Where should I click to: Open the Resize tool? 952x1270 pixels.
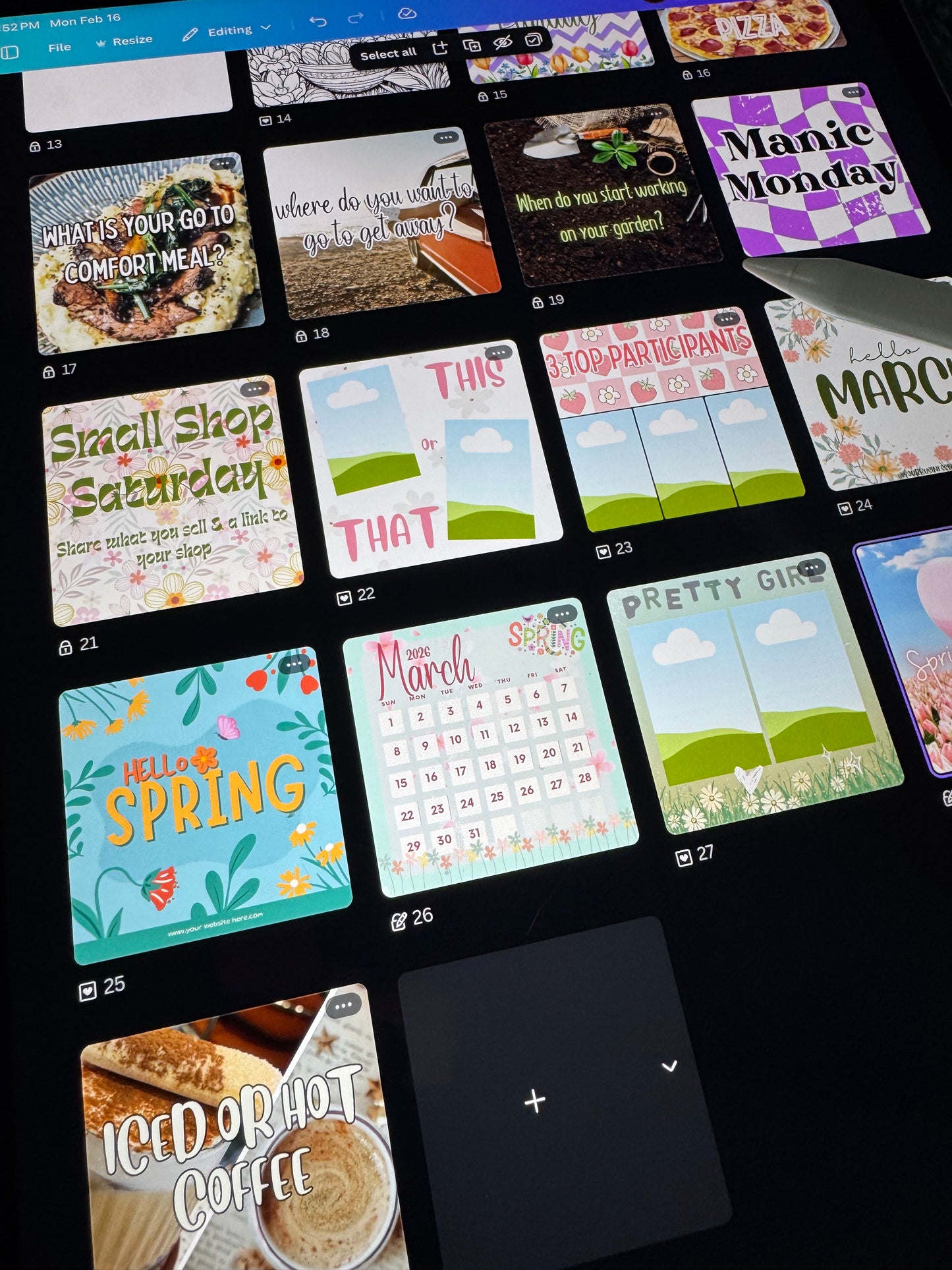(x=125, y=42)
